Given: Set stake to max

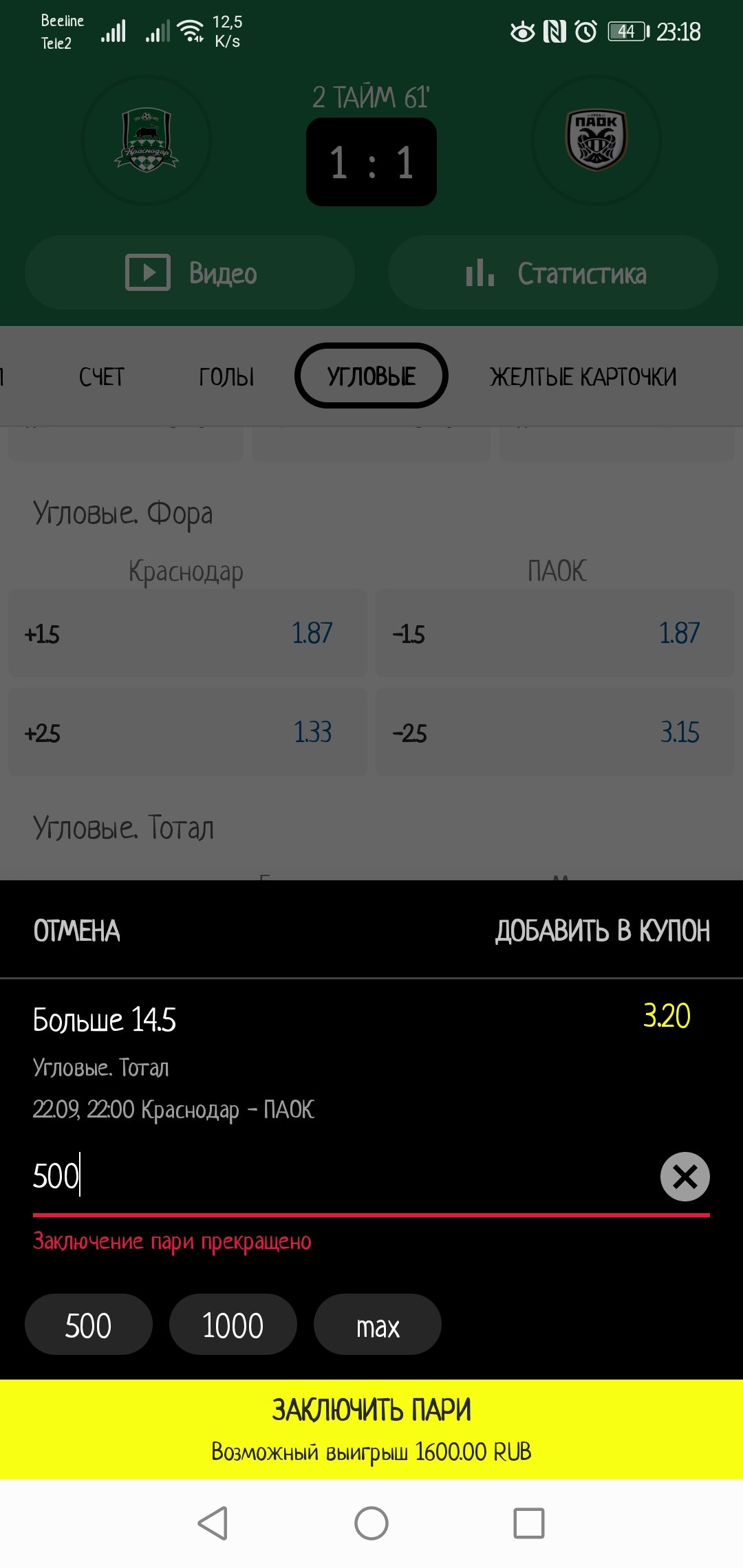Looking at the screenshot, I should click(x=377, y=1325).
